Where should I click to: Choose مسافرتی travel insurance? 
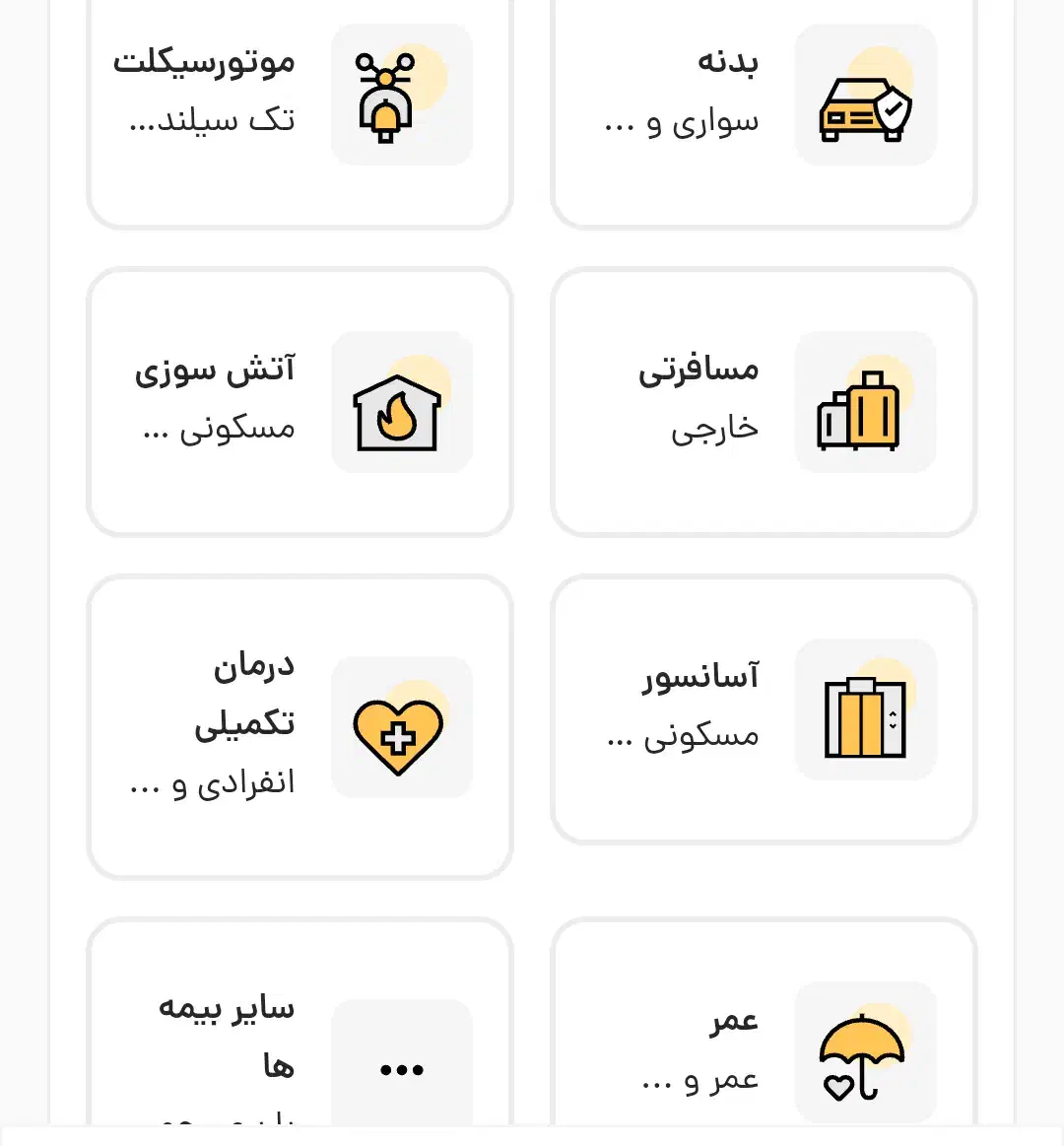[x=764, y=402]
